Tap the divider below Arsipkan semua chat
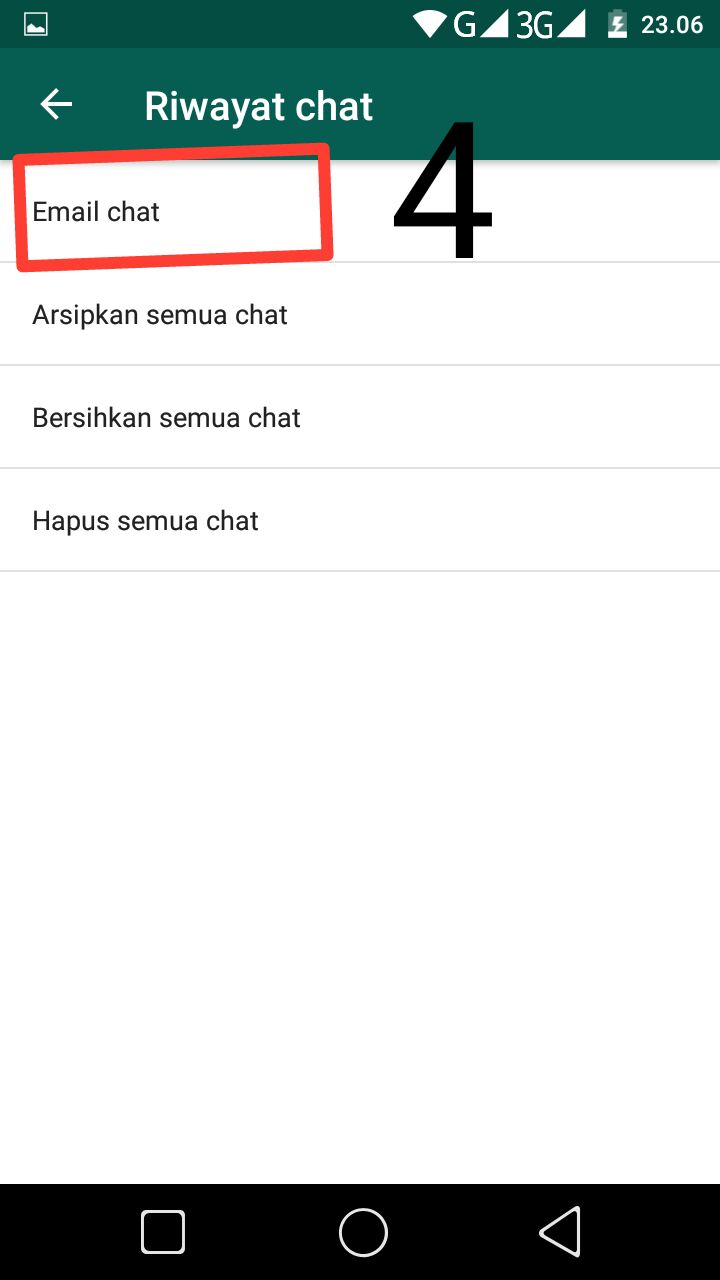 click(x=360, y=365)
